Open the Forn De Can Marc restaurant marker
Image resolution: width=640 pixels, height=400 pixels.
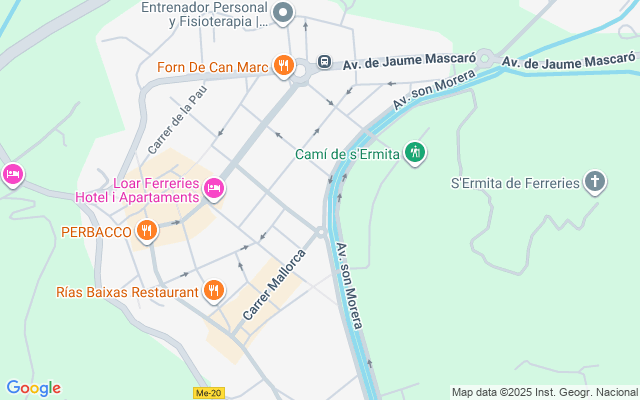pos(284,67)
